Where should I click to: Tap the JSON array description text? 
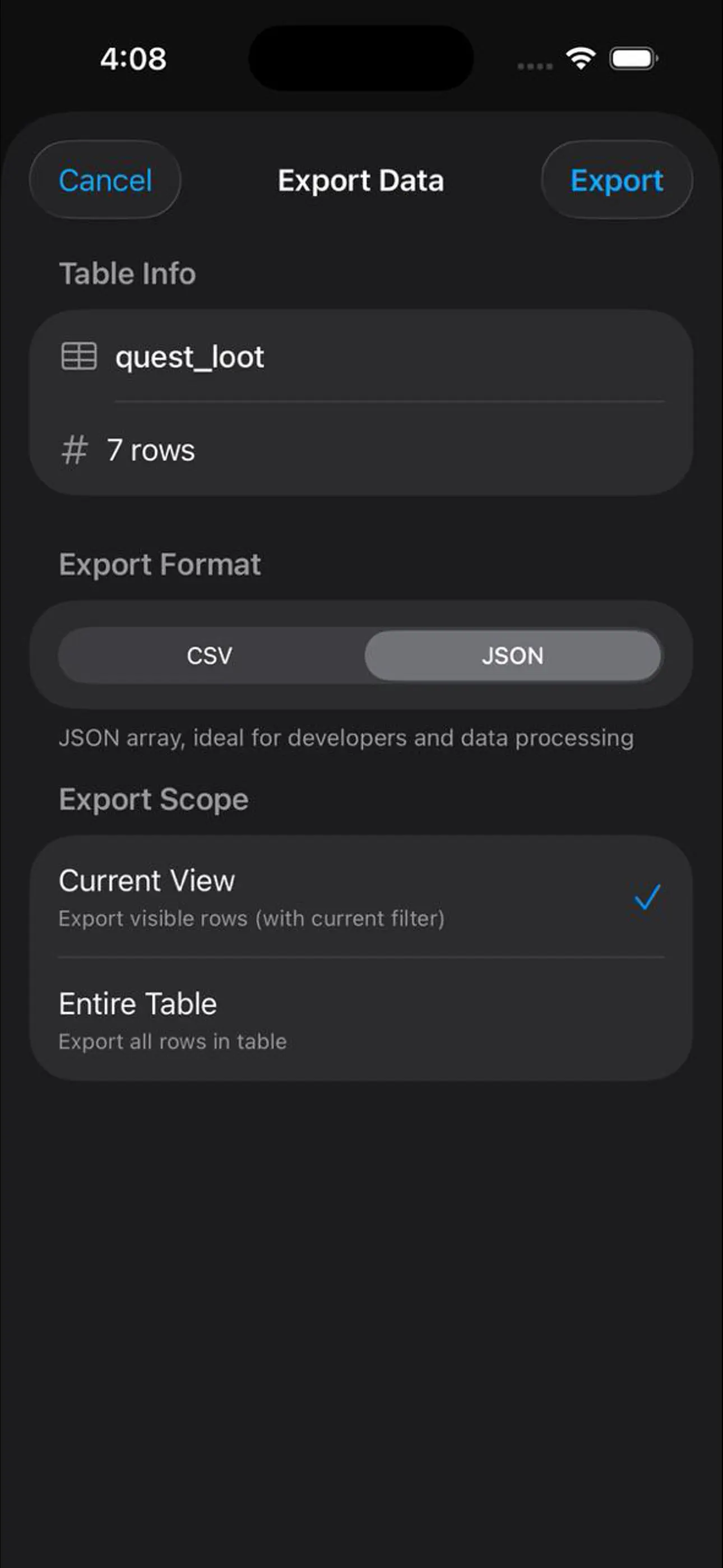click(347, 738)
